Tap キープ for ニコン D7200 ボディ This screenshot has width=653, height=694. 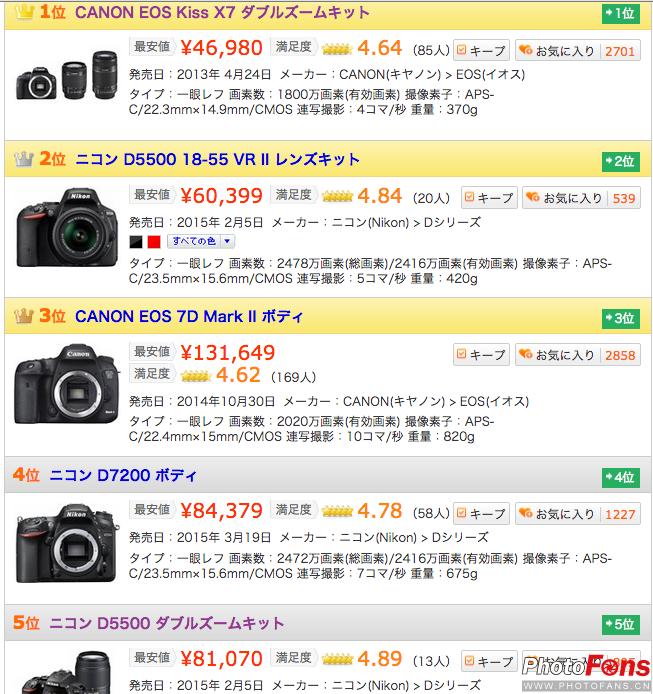coord(482,514)
